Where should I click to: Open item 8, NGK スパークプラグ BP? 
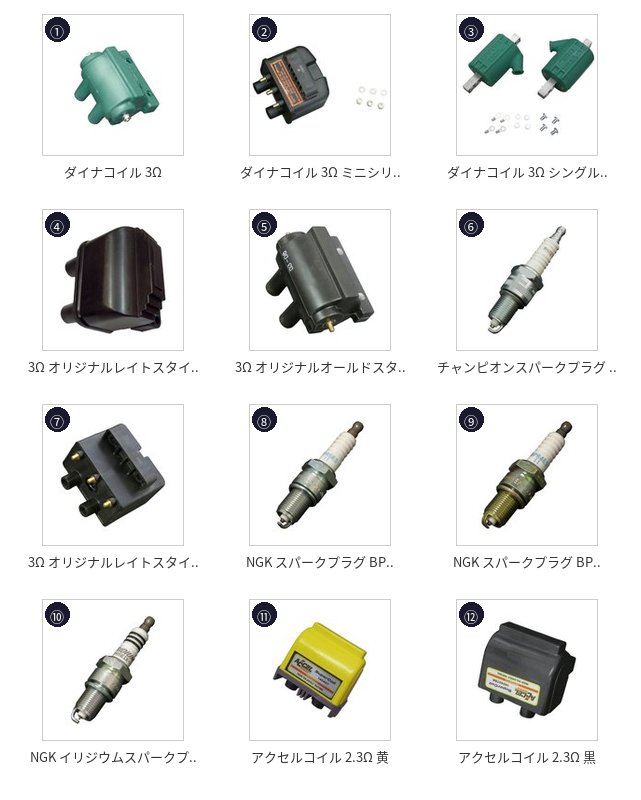pyautogui.click(x=320, y=475)
